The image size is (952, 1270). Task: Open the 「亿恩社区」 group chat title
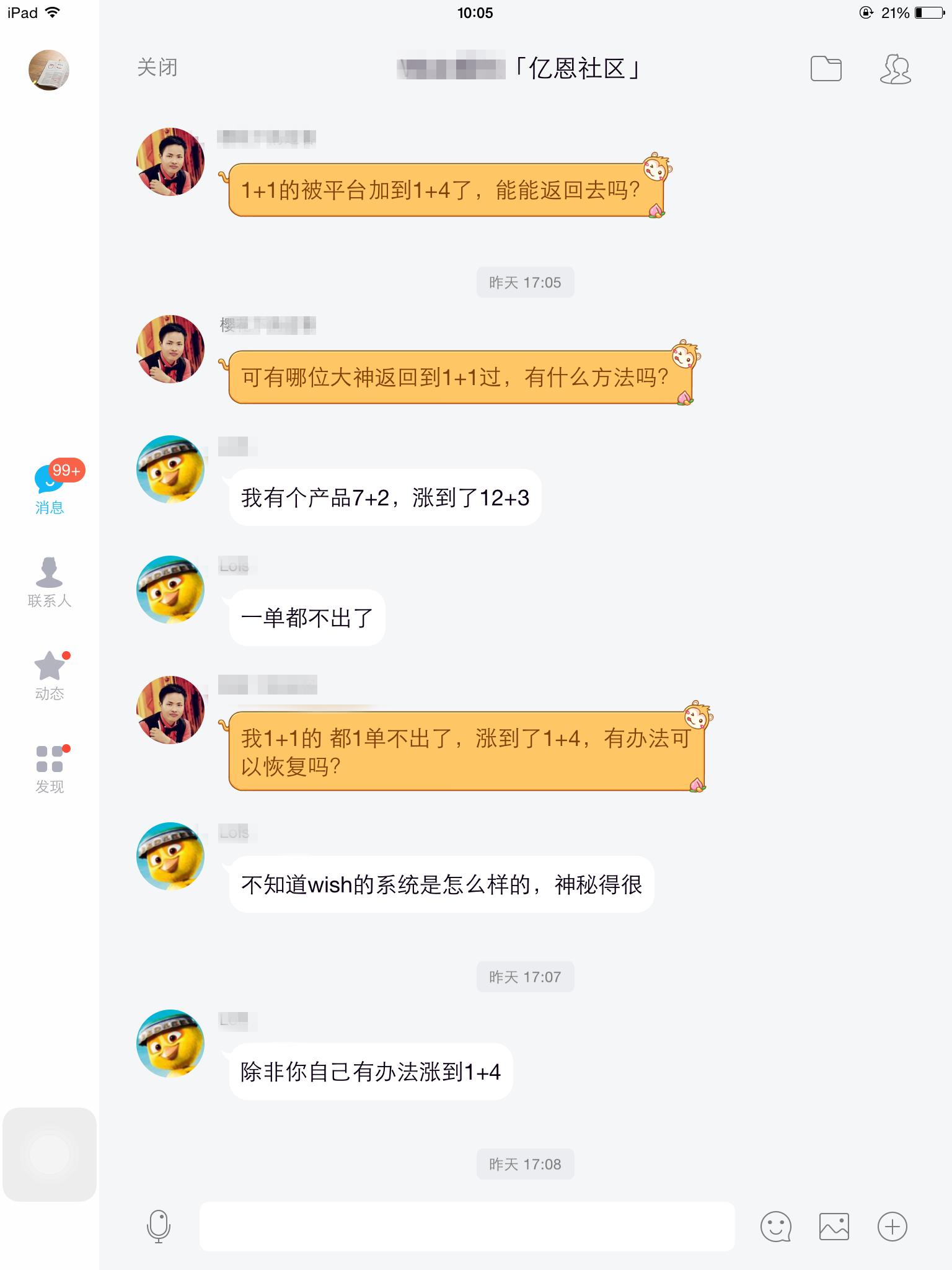click(x=580, y=68)
